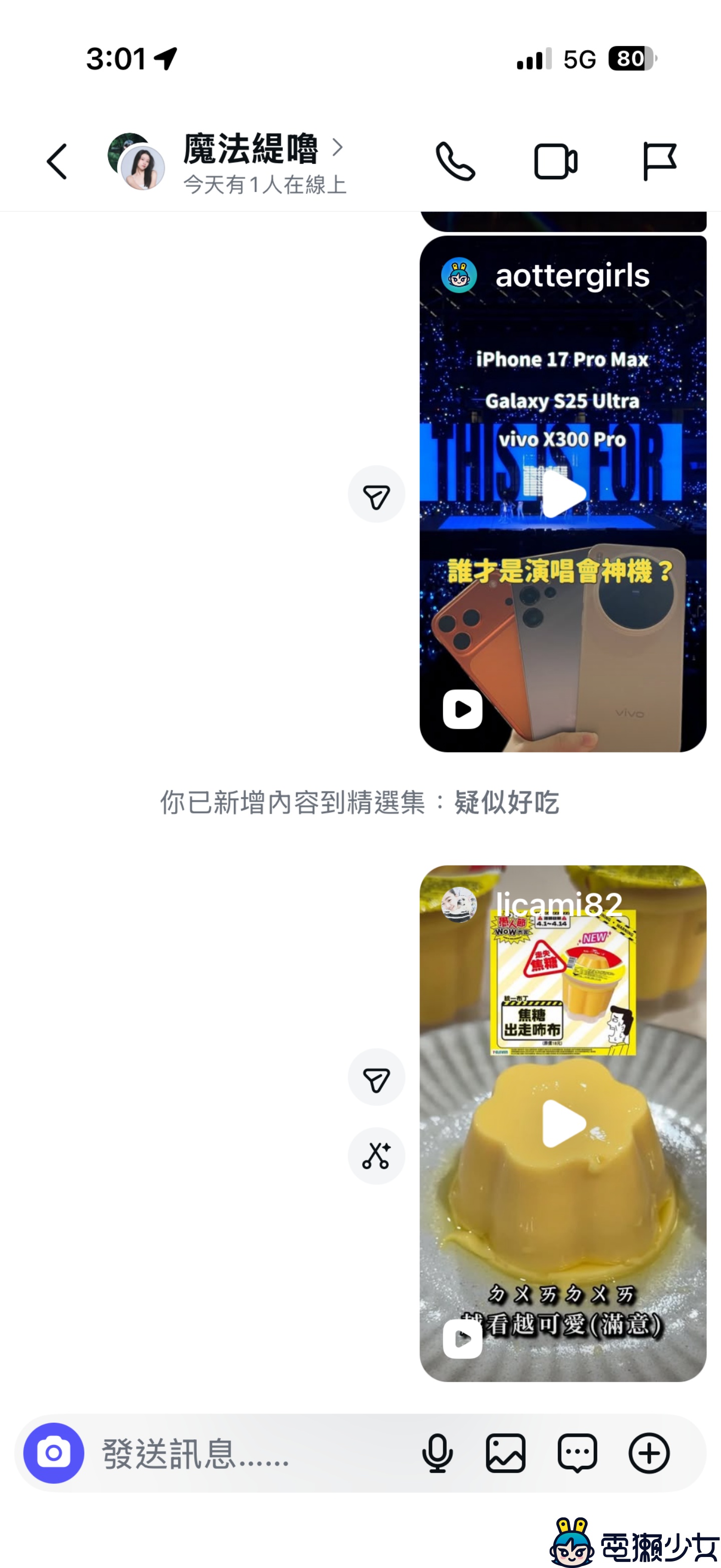Screen dimensions: 721x1568
Task: Open the camera to send a photo
Action: coord(55,1454)
